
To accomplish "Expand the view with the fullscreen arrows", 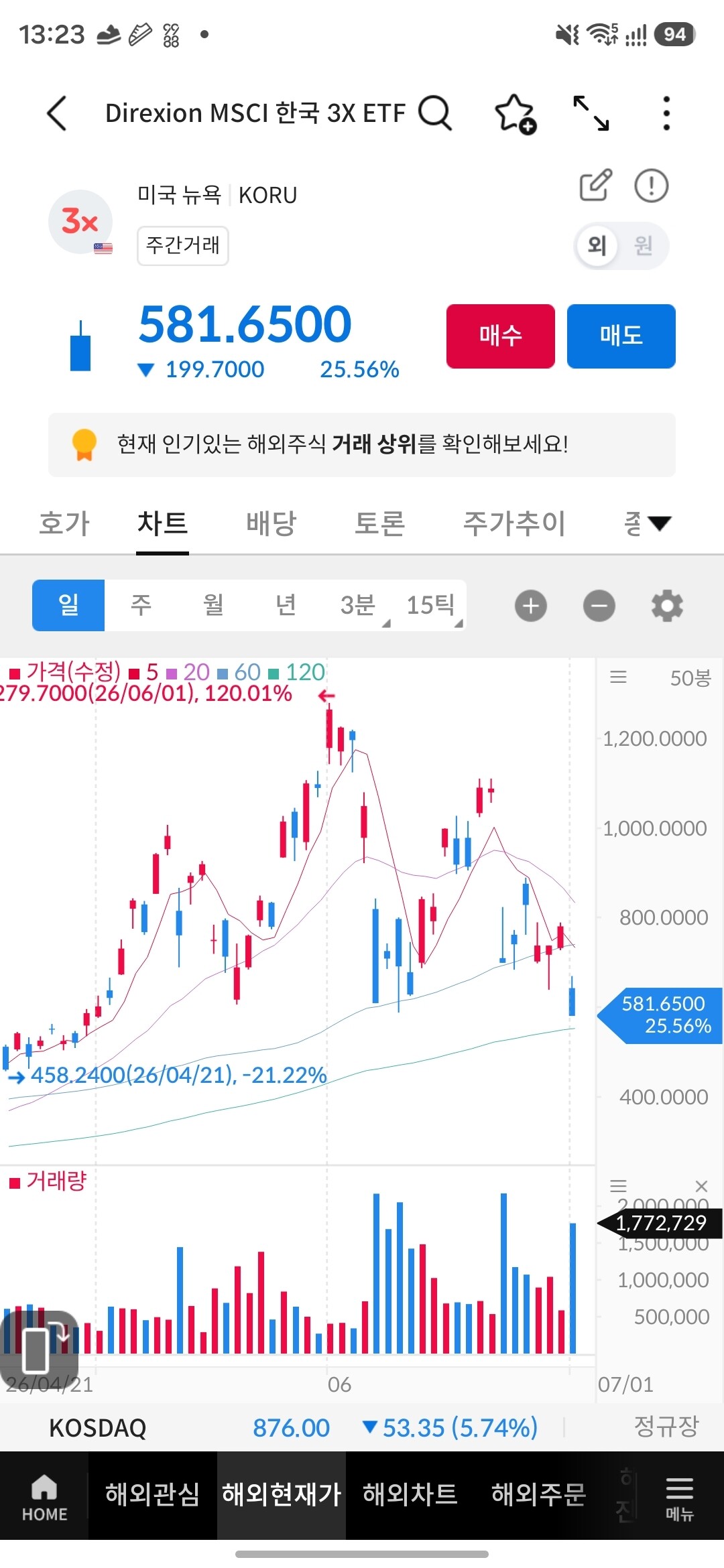I will pyautogui.click(x=591, y=113).
